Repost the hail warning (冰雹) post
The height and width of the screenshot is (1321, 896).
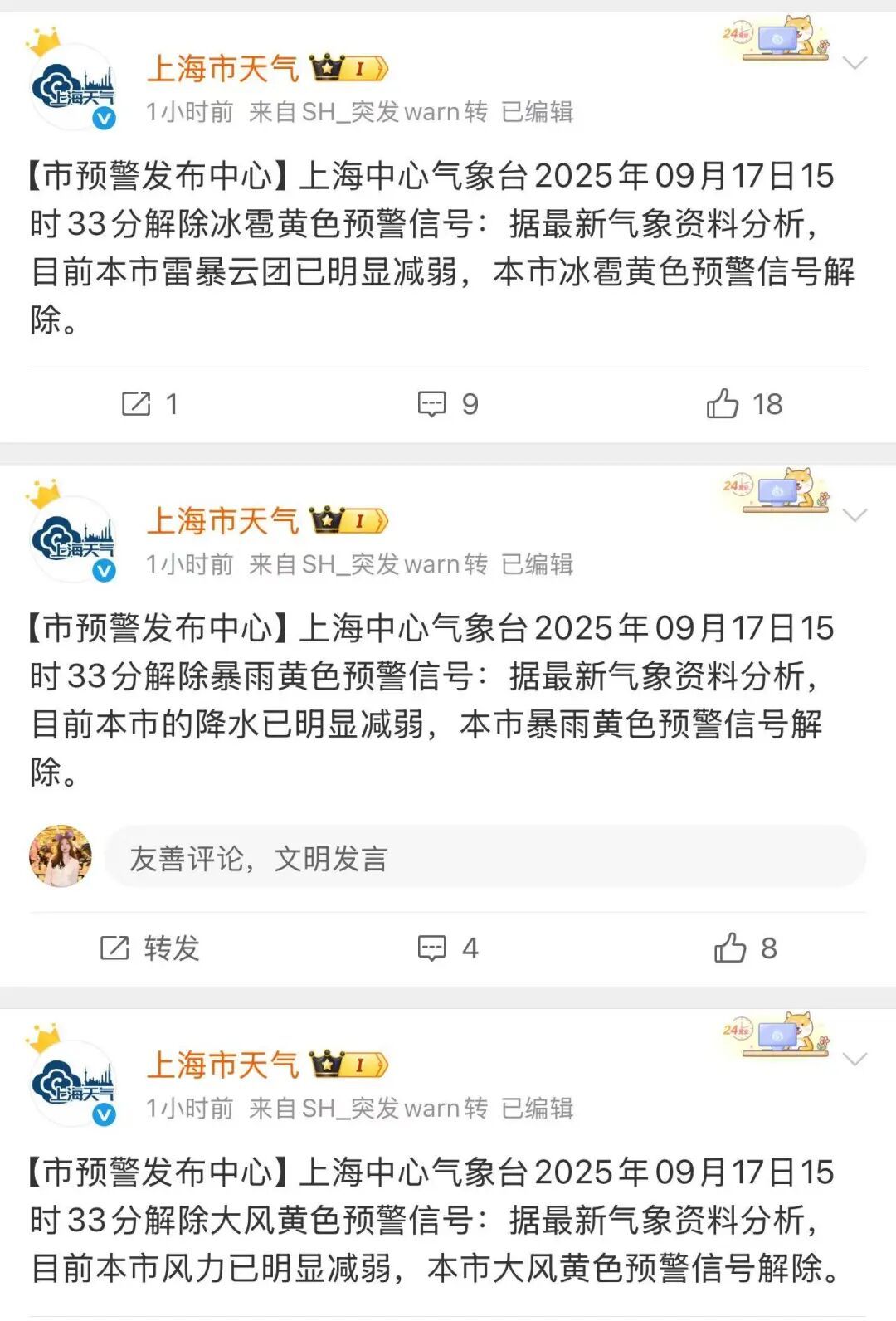pos(149,404)
